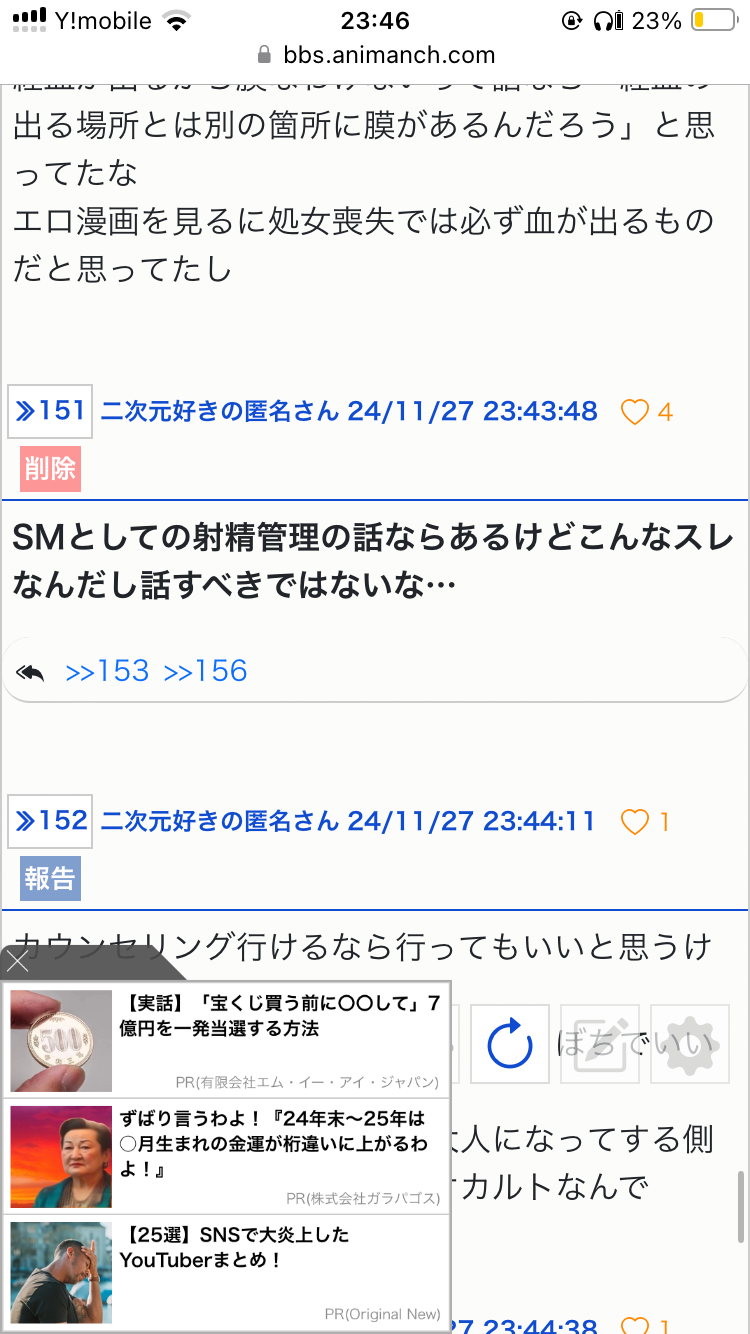Write a new post with the pencil icon

[600, 1044]
